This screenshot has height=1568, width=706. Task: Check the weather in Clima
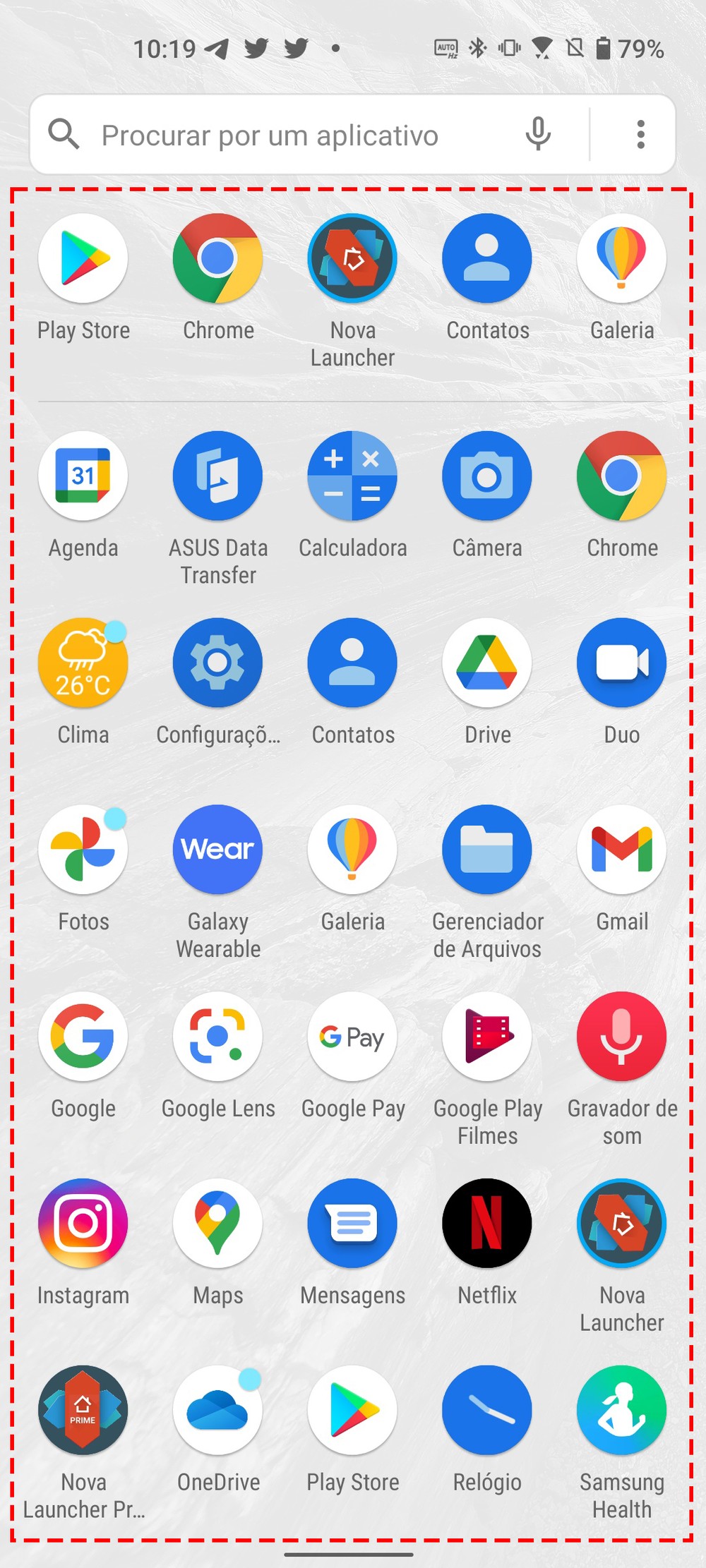83,663
